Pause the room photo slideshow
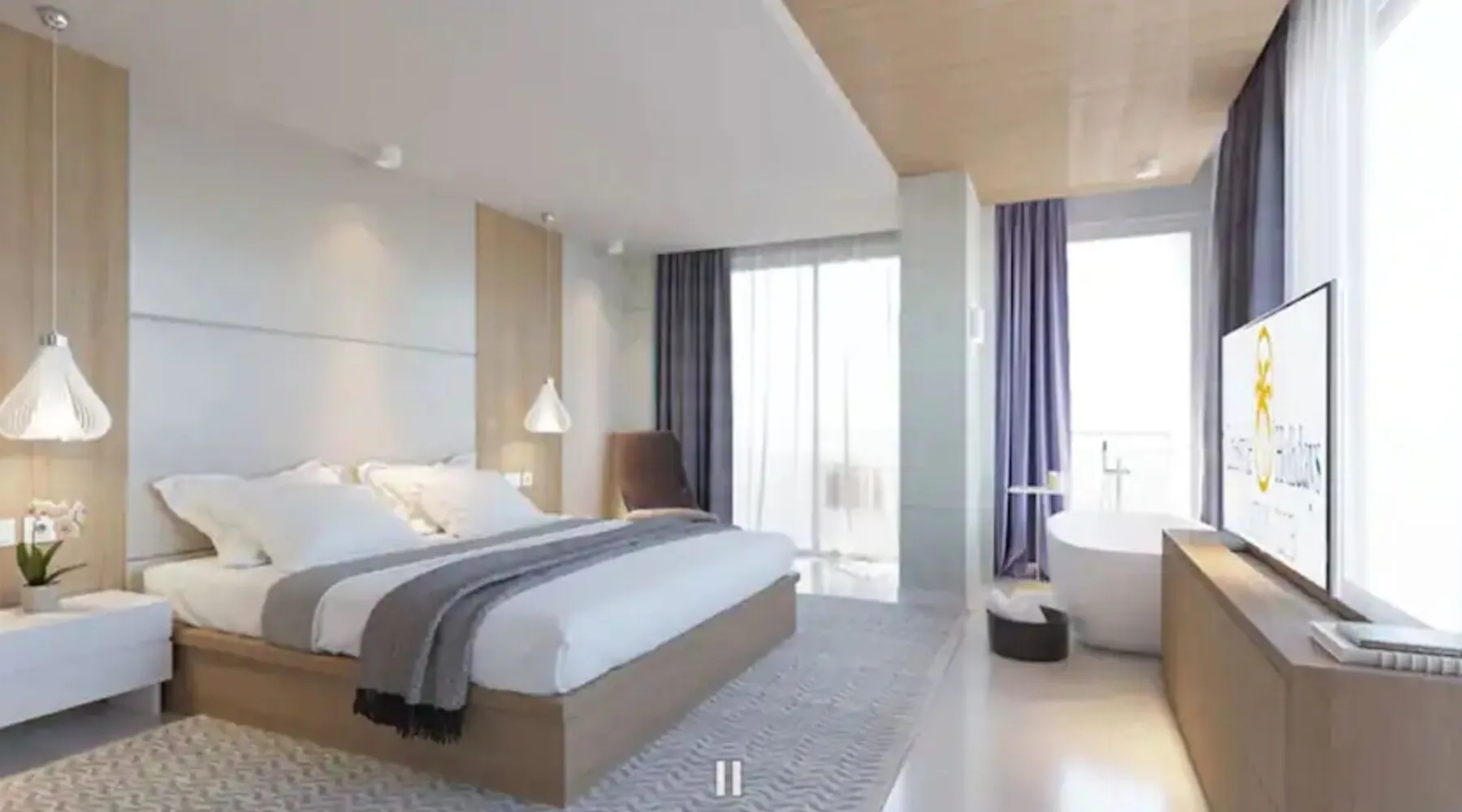Screen dimensions: 1462x812 point(728,778)
